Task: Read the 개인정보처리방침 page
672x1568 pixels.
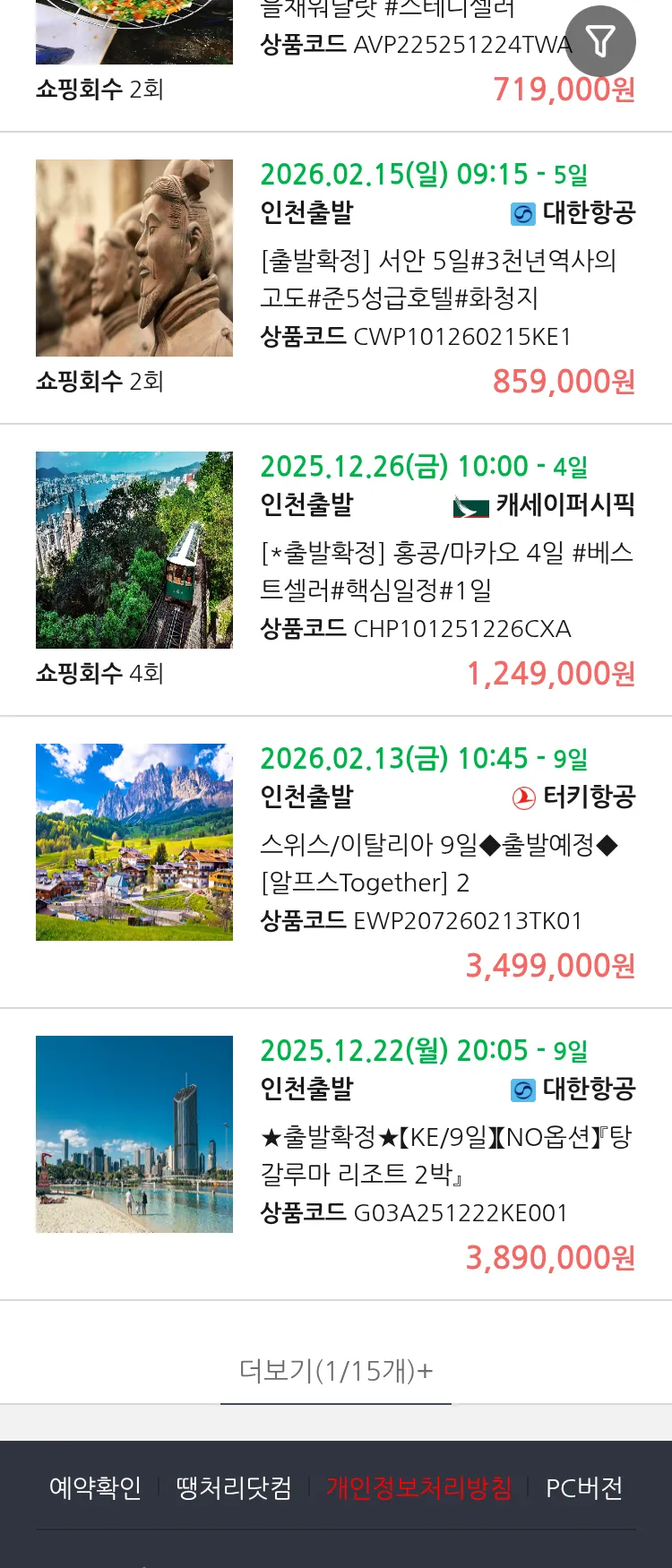Action: point(418,1488)
